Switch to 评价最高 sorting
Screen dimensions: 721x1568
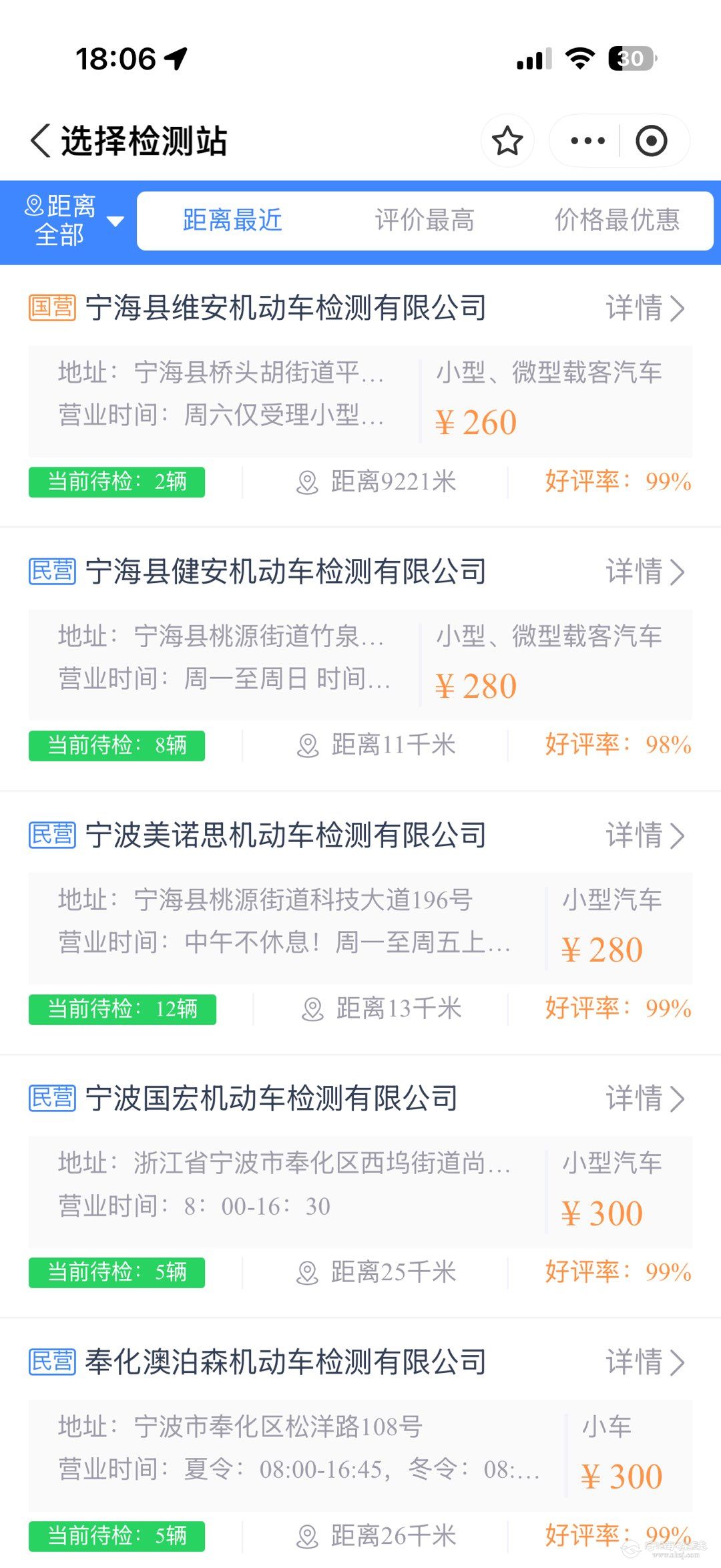425,221
